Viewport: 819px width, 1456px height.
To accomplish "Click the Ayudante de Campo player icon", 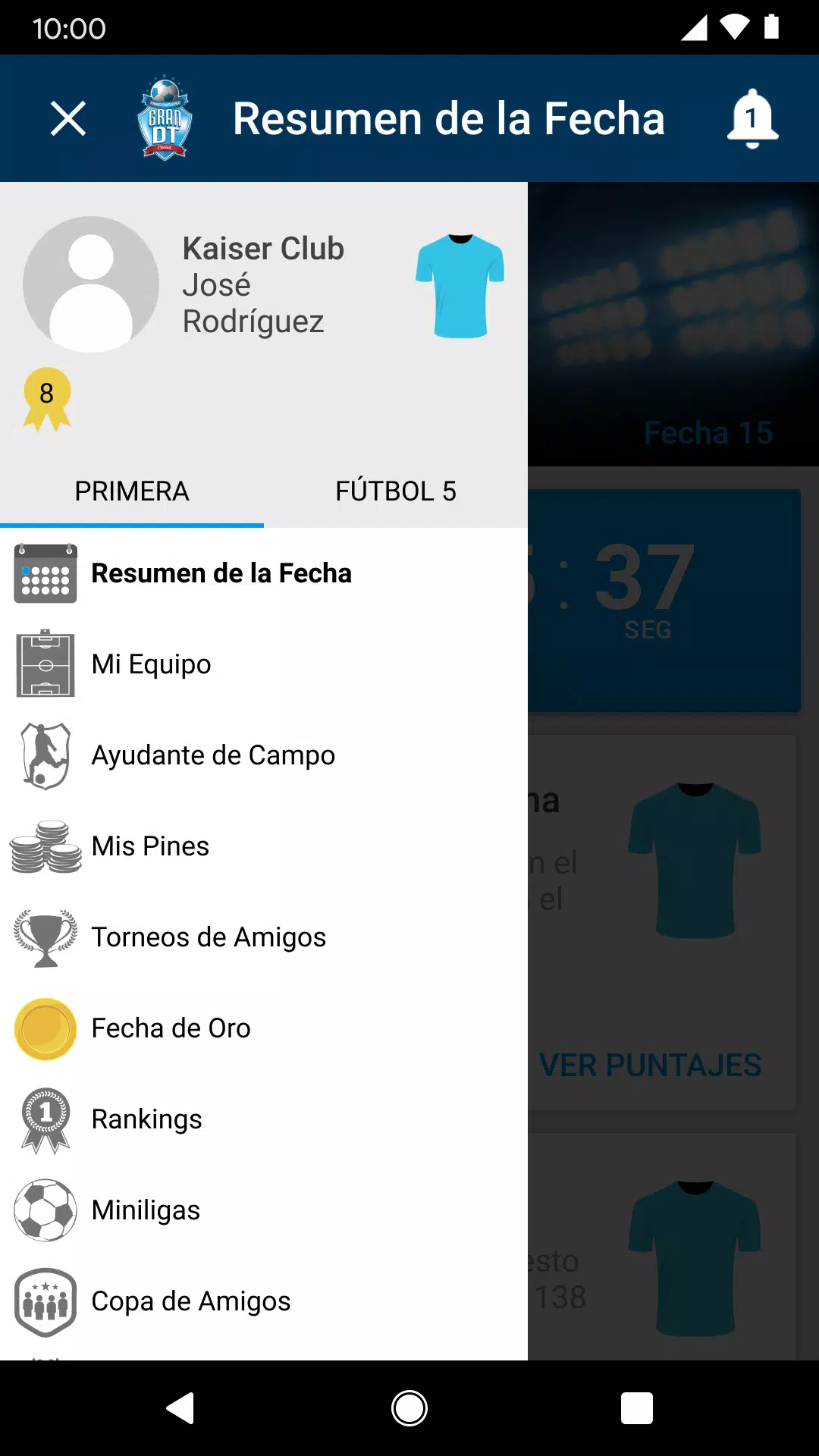I will point(45,756).
